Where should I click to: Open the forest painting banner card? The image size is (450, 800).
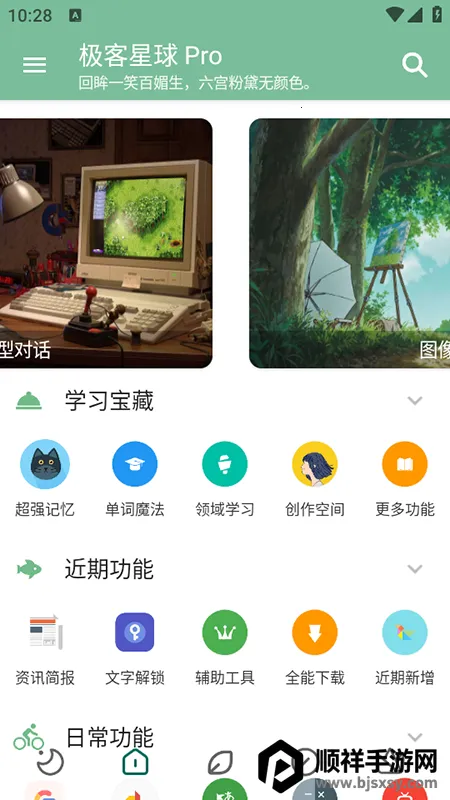(x=349, y=243)
